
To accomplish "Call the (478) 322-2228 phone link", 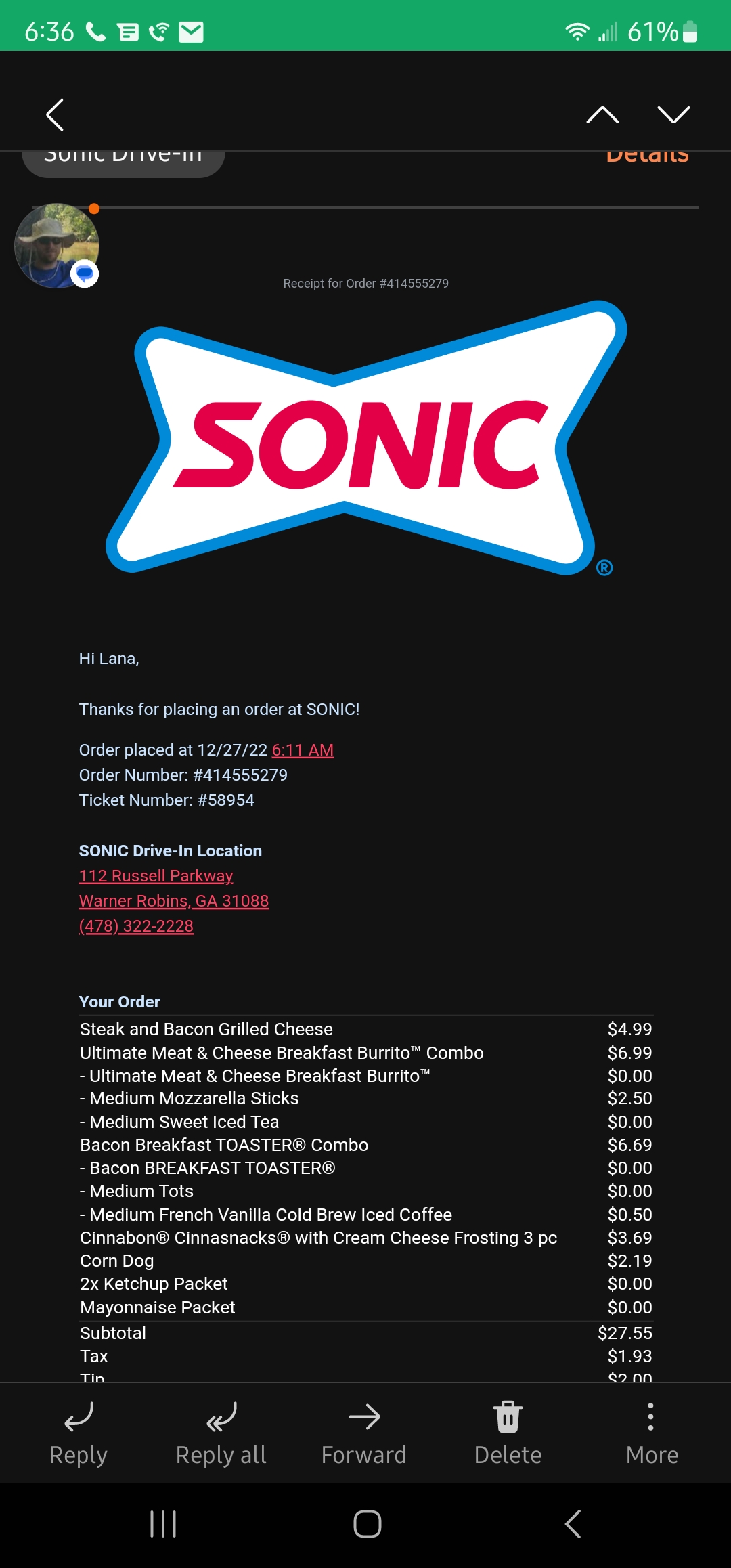I will (x=136, y=926).
